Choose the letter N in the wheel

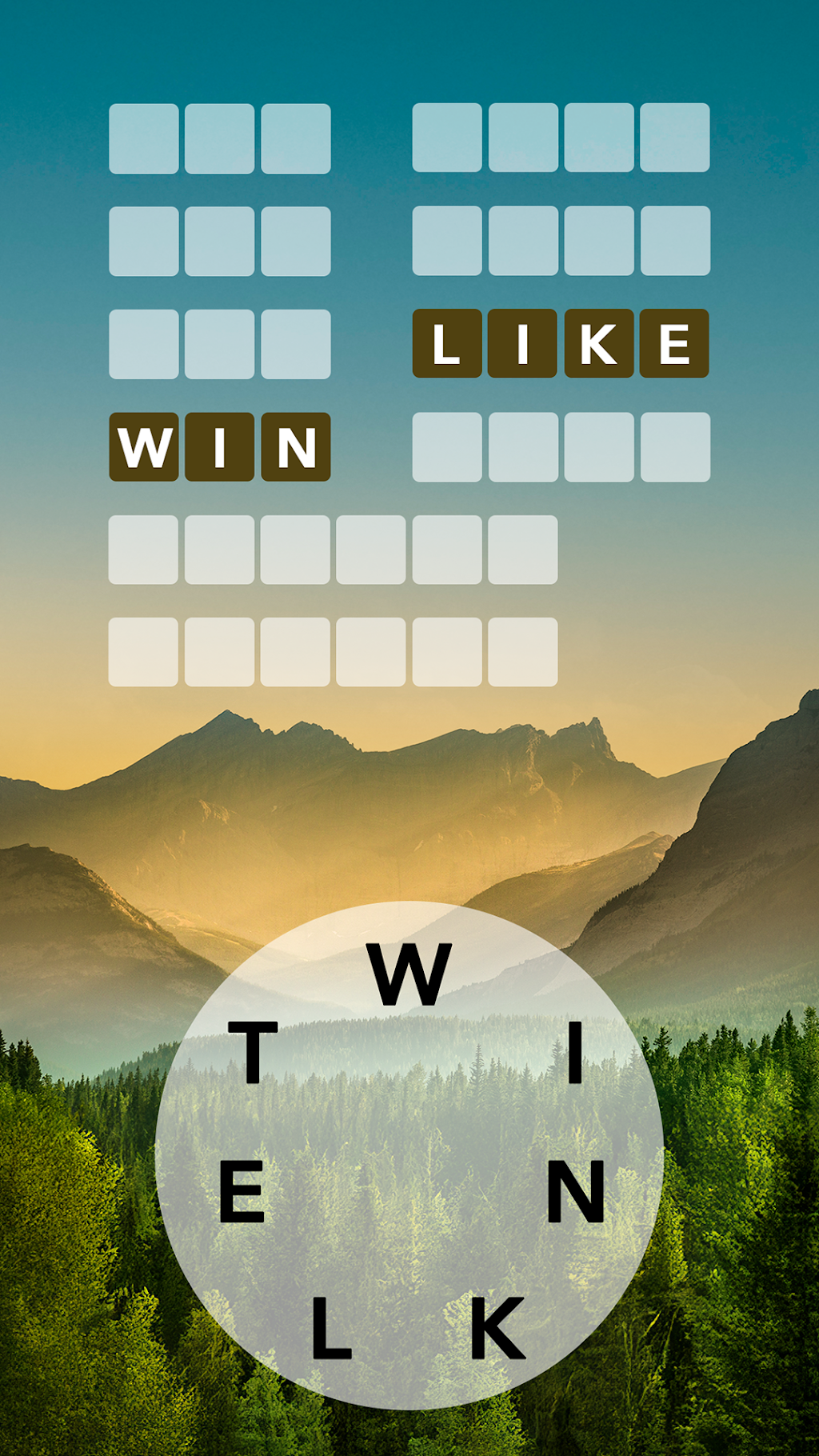pos(576,1192)
